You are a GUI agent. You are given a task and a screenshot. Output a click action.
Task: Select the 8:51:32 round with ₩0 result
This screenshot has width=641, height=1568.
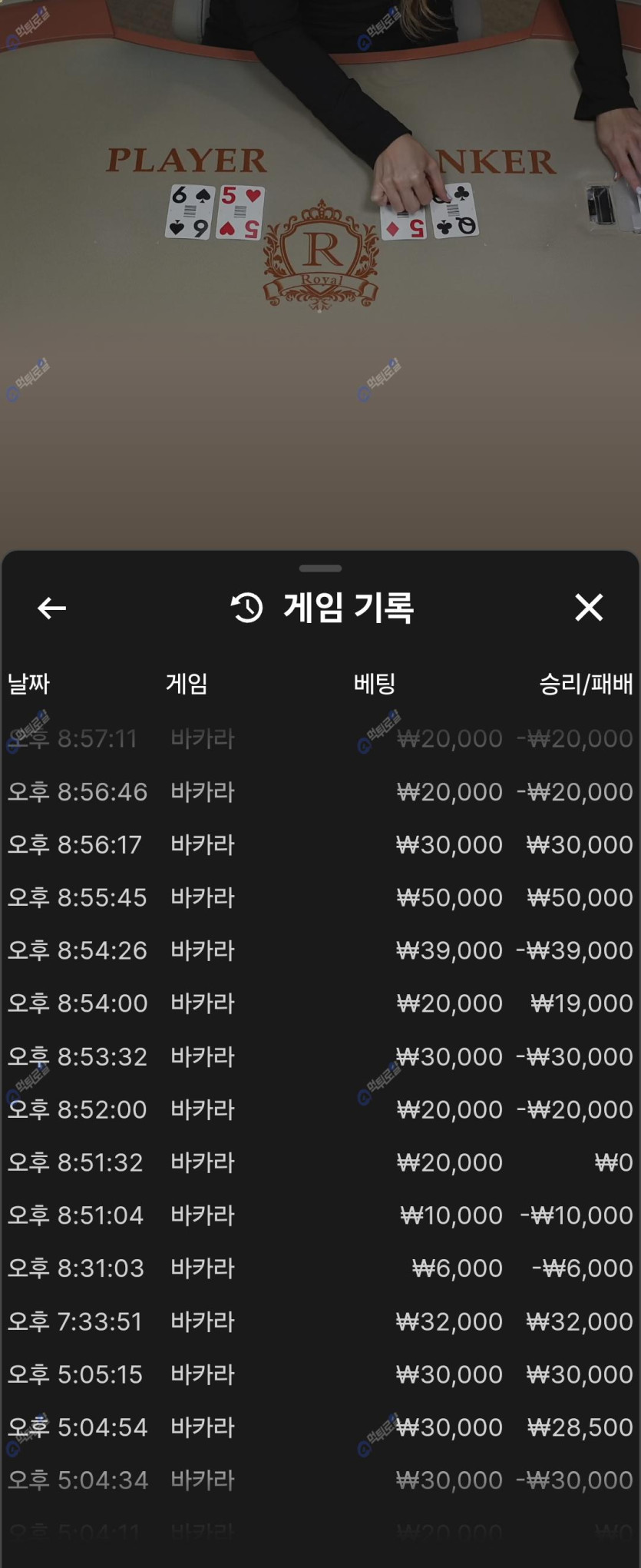(x=320, y=1162)
